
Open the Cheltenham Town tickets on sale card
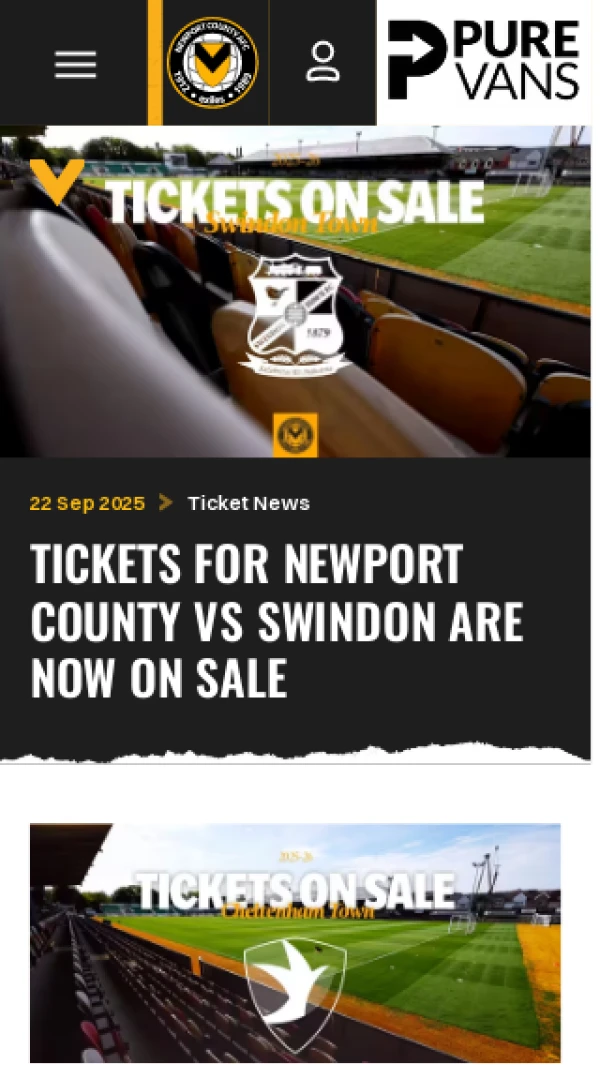point(295,942)
